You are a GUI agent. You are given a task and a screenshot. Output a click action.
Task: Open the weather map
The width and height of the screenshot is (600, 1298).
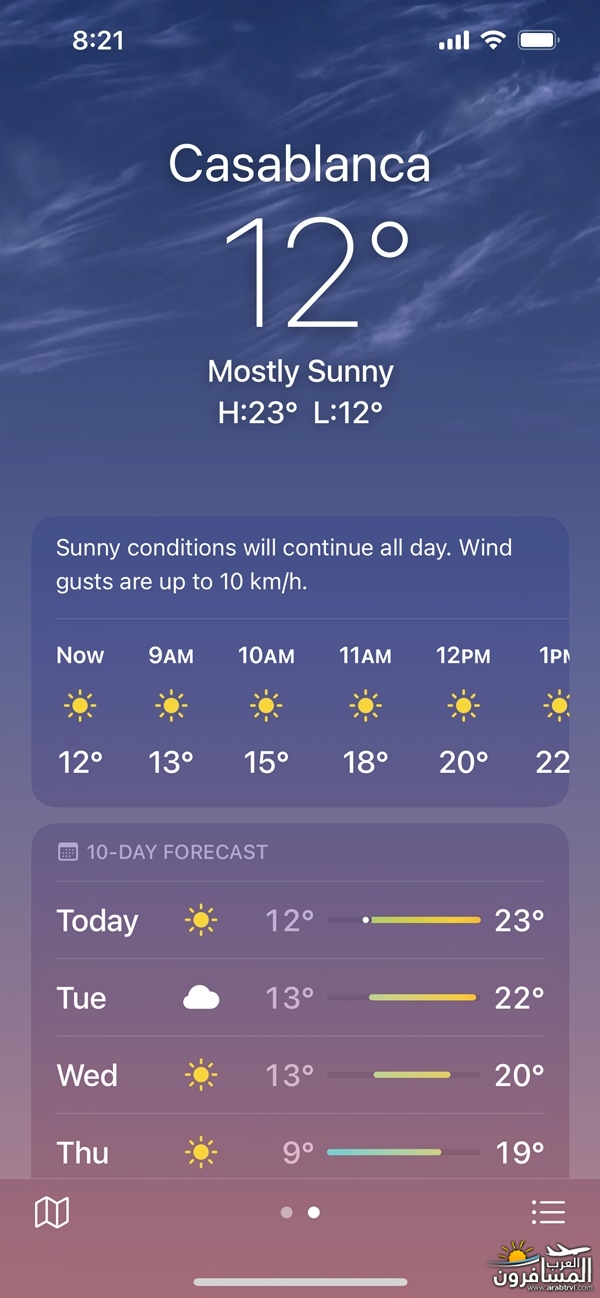(x=52, y=1213)
